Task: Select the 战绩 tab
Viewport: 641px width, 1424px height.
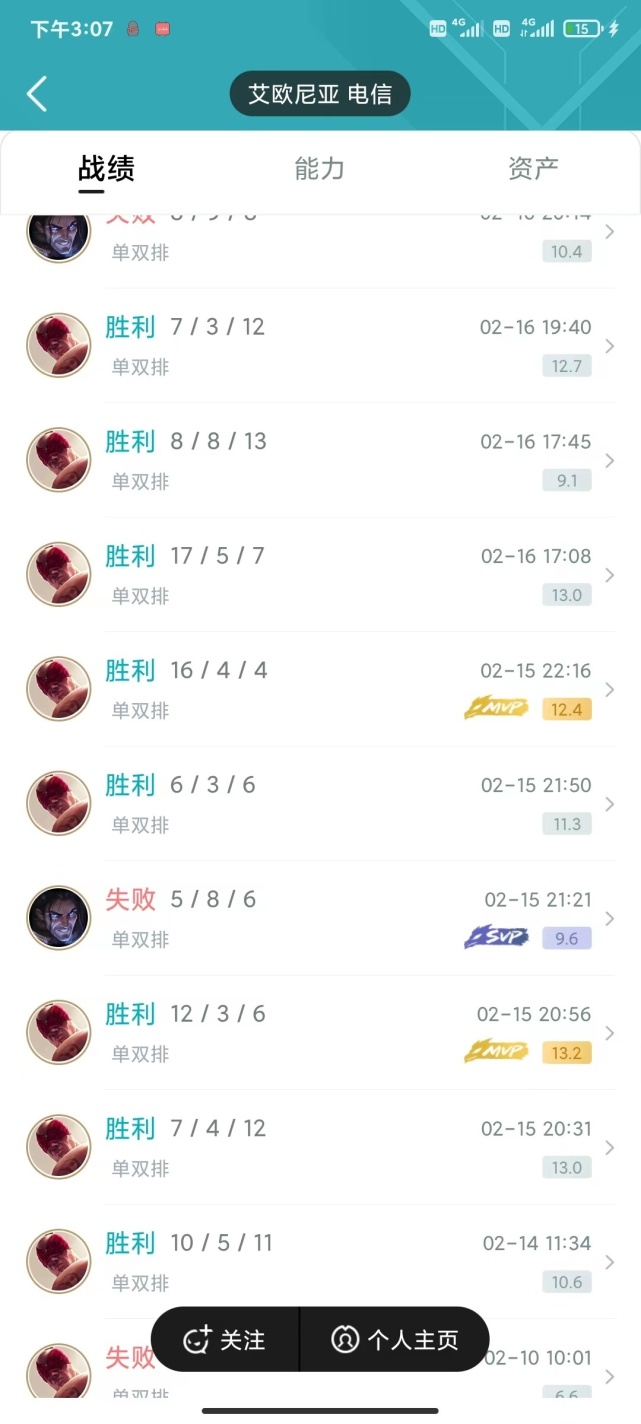Action: click(106, 168)
